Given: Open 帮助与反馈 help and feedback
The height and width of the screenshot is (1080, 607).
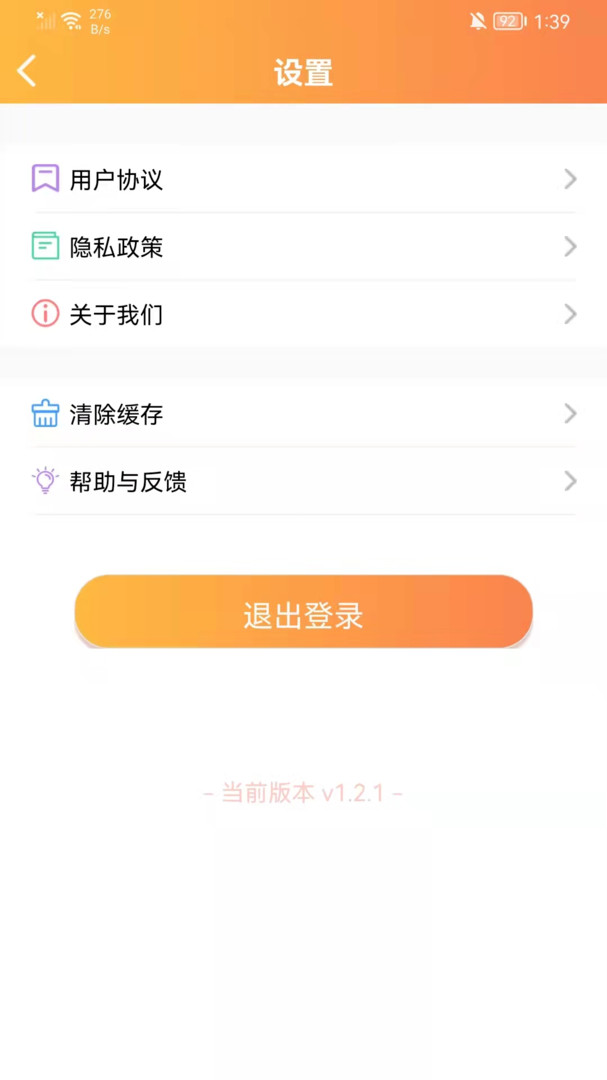Looking at the screenshot, I should point(303,482).
